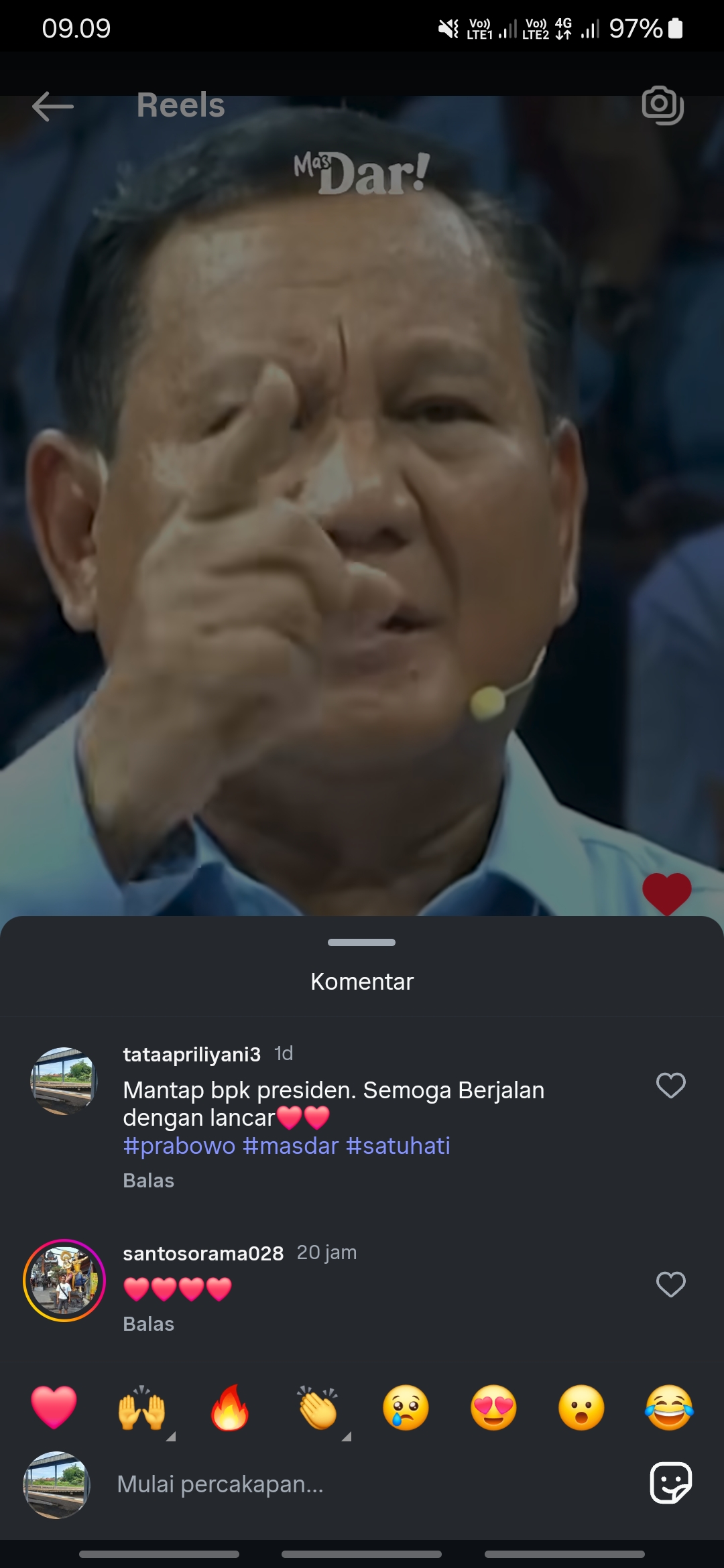View santosorama028's story from avatar
The width and height of the screenshot is (724, 1568).
(x=64, y=1281)
